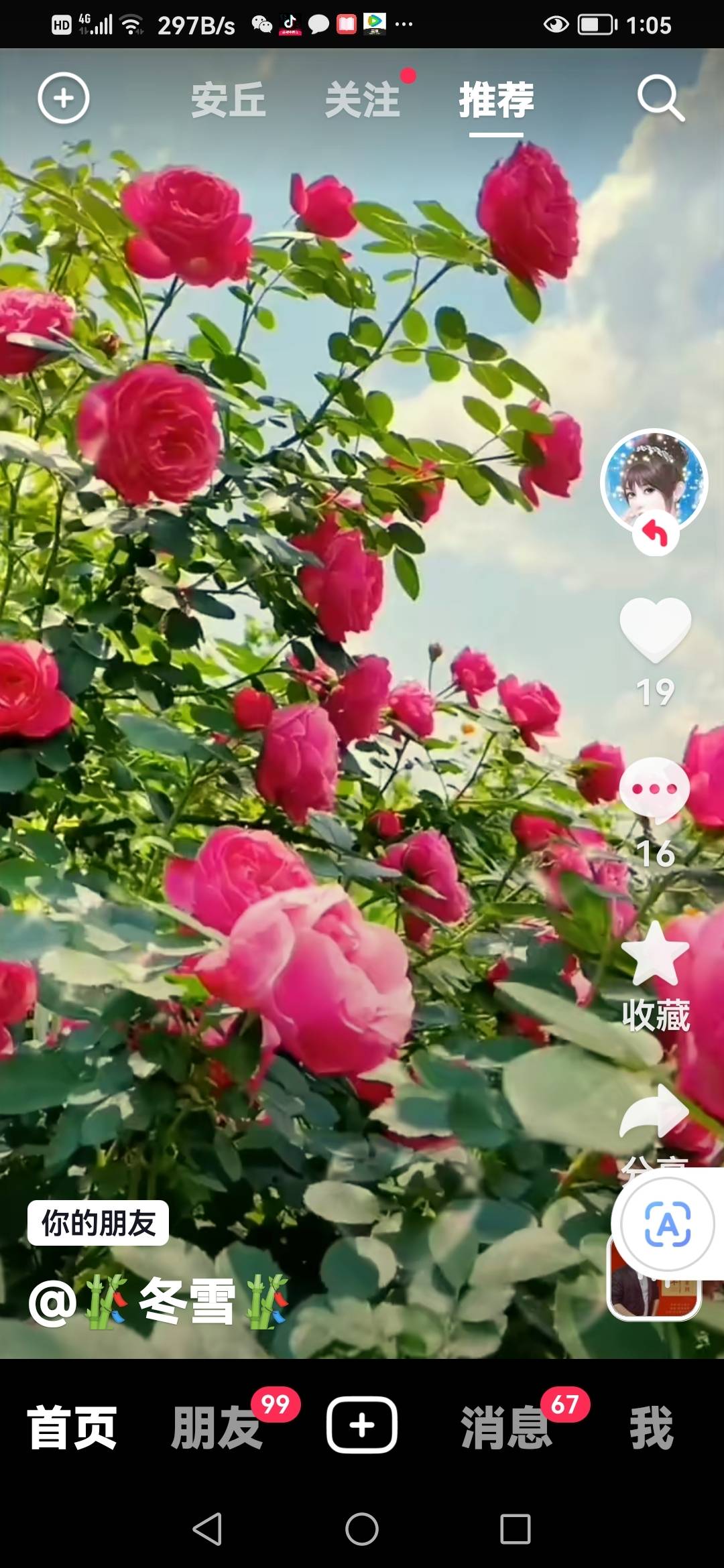Open the video creator's avatar
Image resolution: width=724 pixels, height=1568 pixels.
point(654,481)
